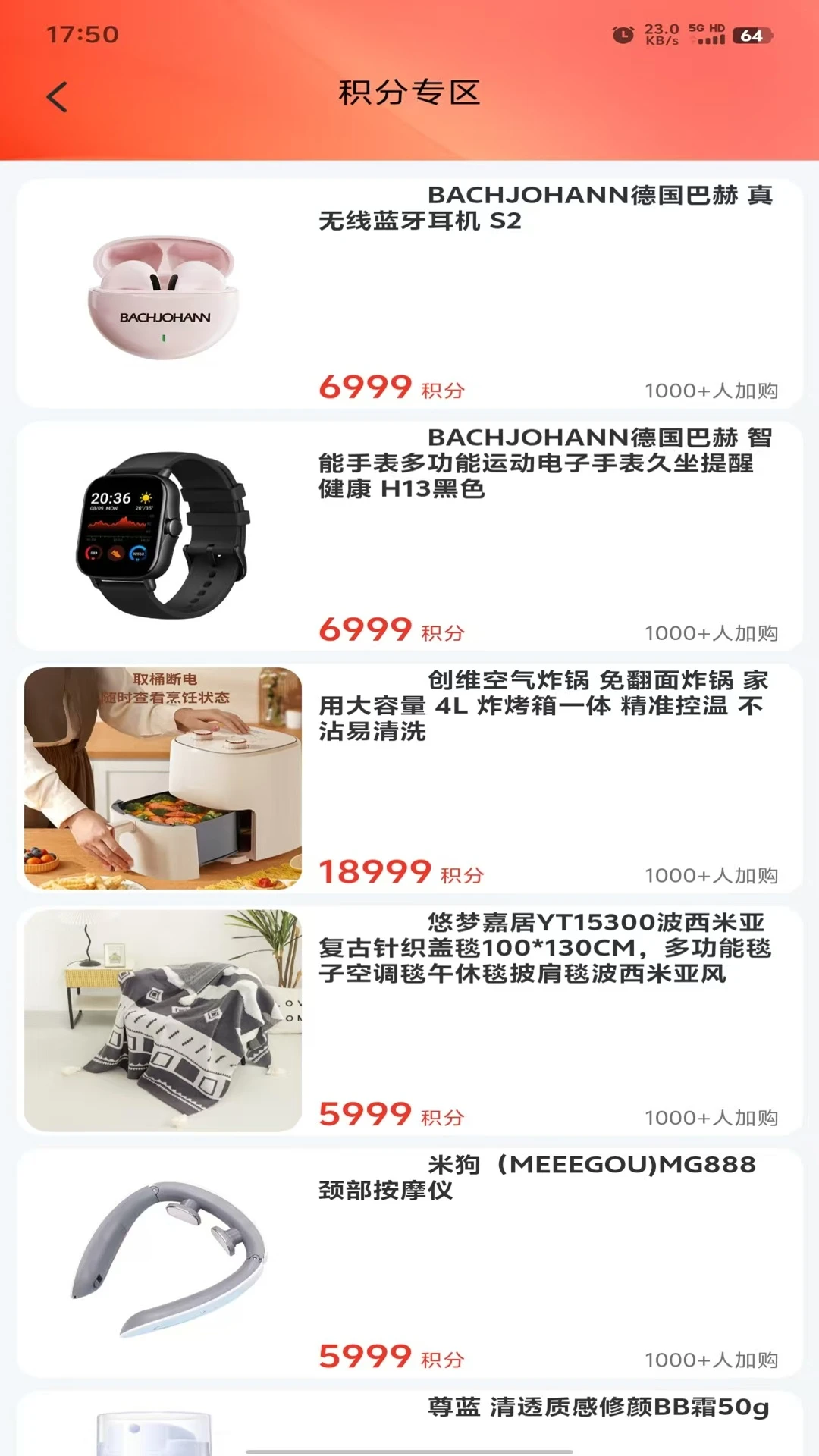Tap the back arrow to exit 积分专区
The height and width of the screenshot is (1456, 819).
(54, 94)
